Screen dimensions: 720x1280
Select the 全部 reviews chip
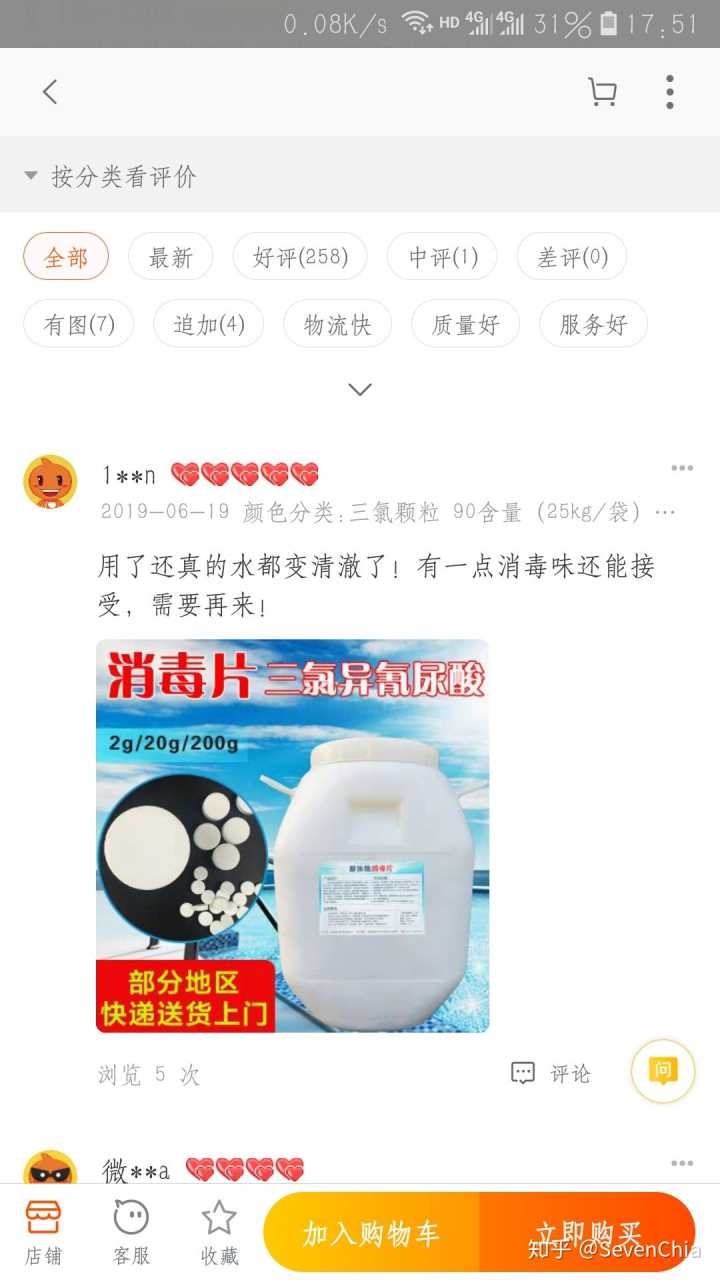click(66, 257)
